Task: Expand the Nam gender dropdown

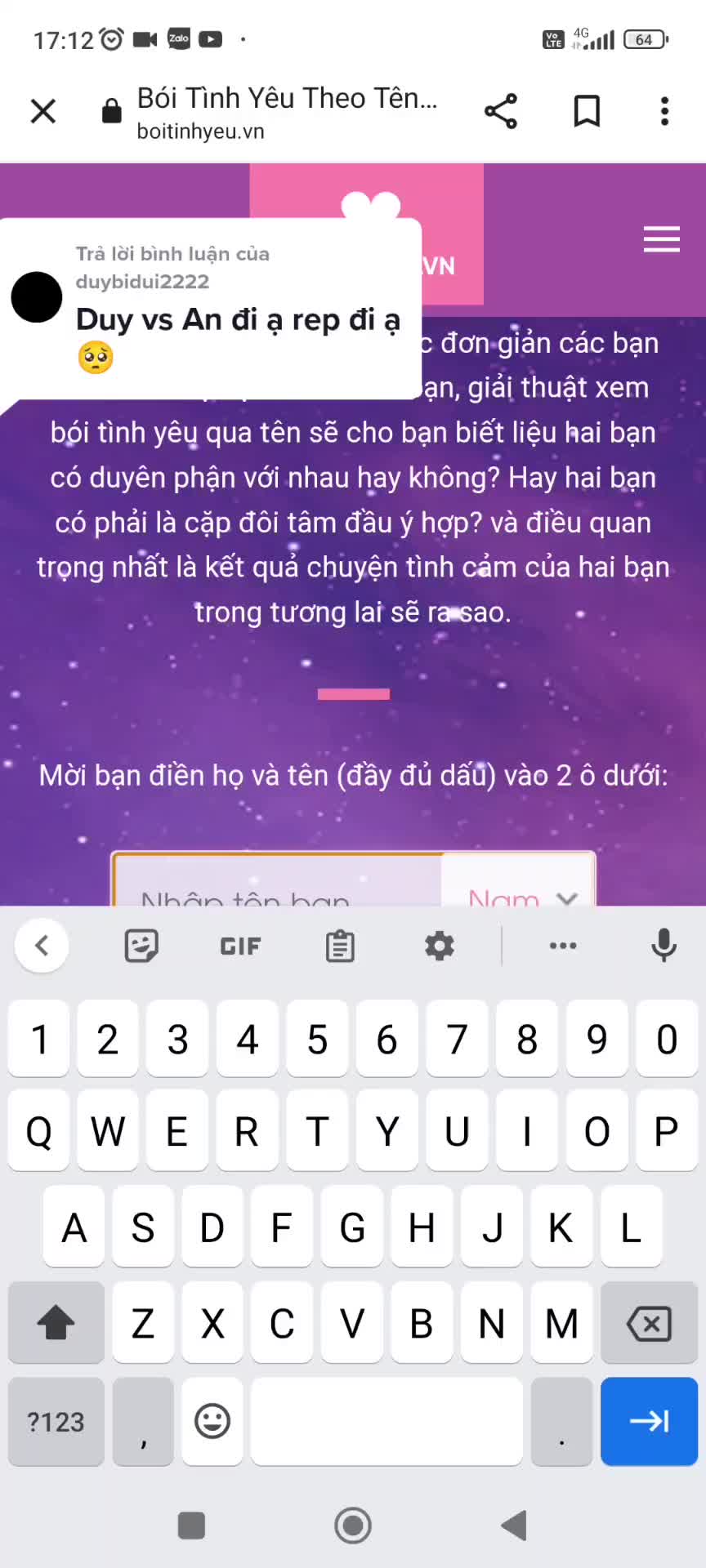Action: pyautogui.click(x=520, y=889)
